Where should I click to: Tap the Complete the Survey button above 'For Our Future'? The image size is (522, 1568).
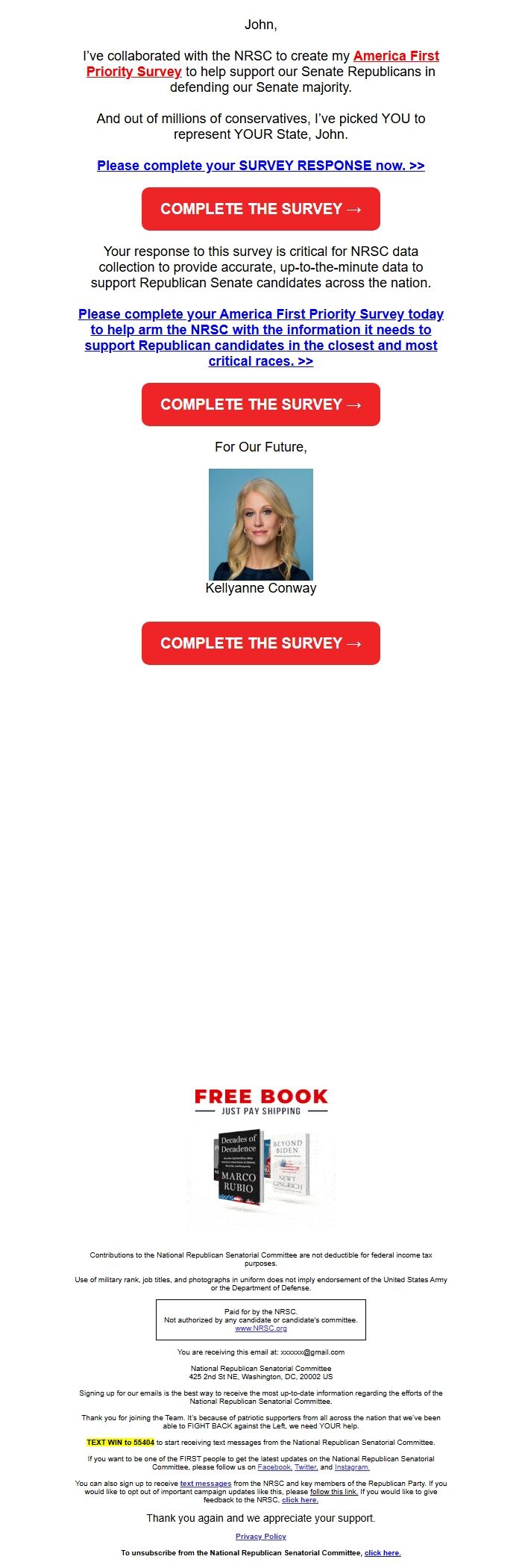pos(260,405)
